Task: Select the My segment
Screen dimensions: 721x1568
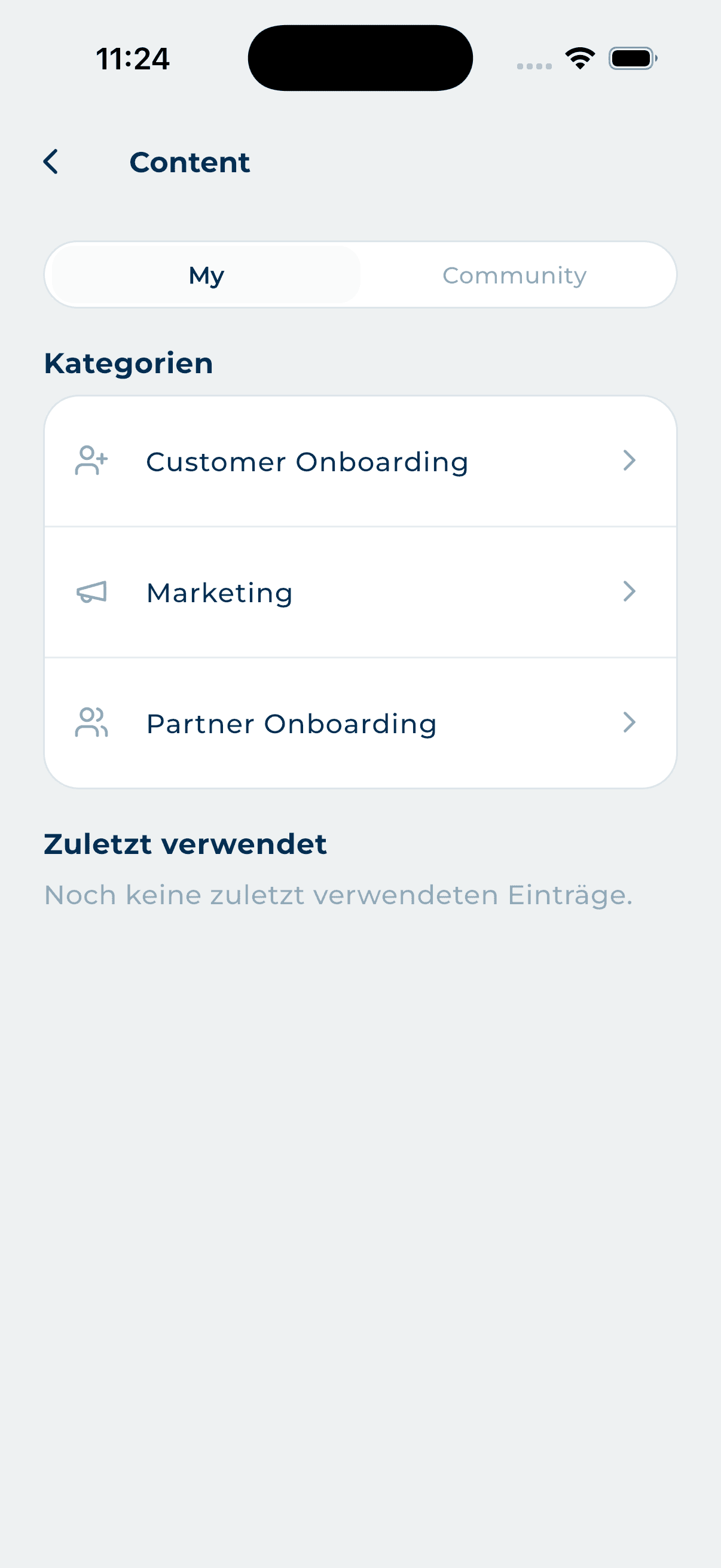Action: (x=206, y=275)
